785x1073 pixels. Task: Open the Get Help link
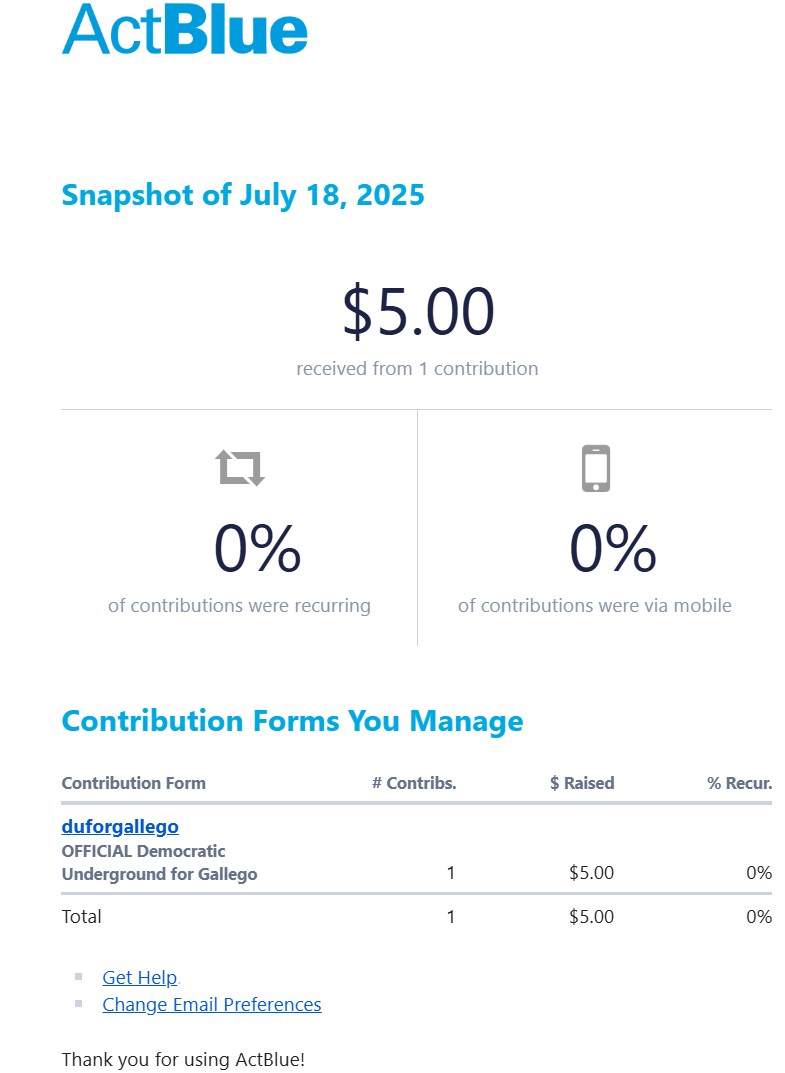139,978
